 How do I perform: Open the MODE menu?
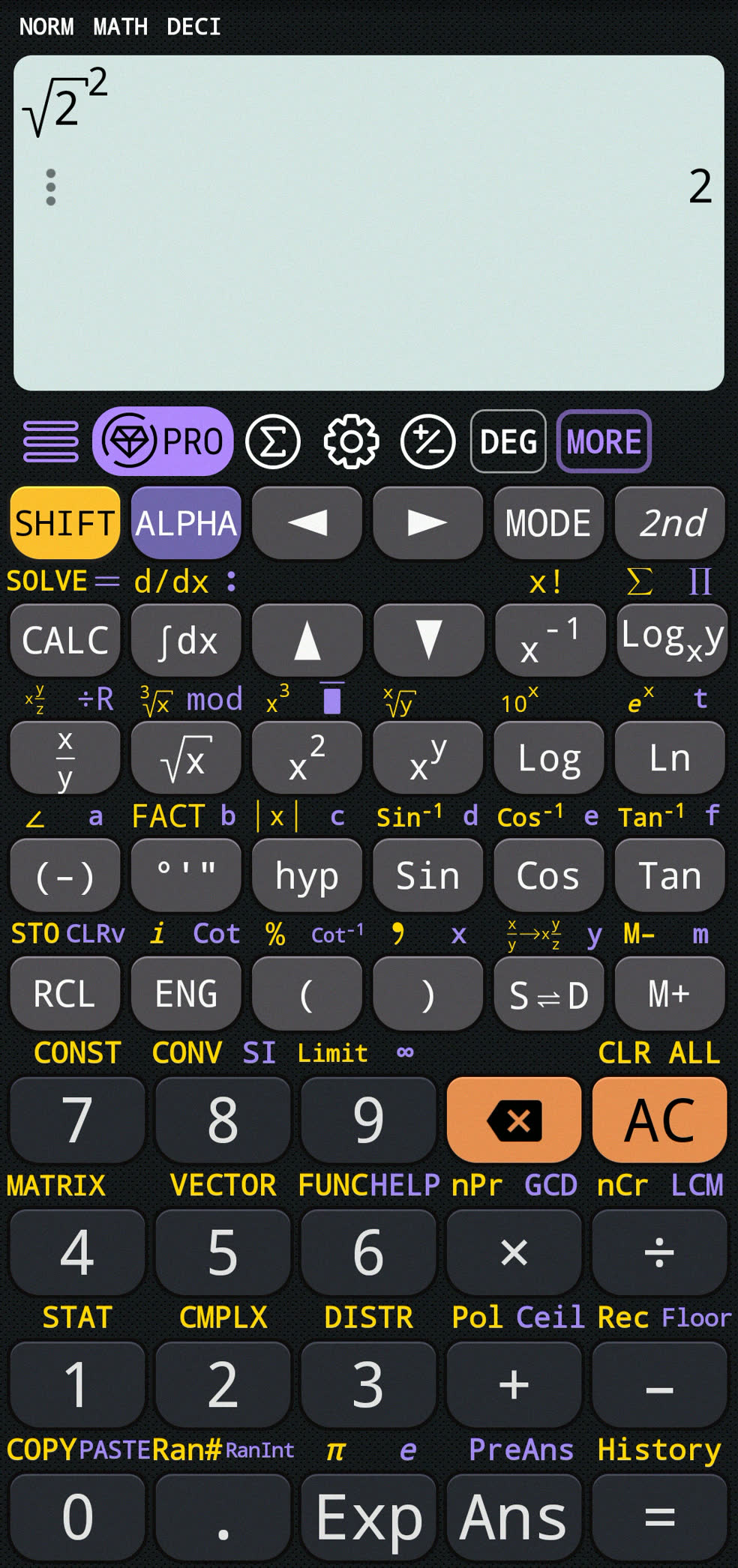click(548, 522)
